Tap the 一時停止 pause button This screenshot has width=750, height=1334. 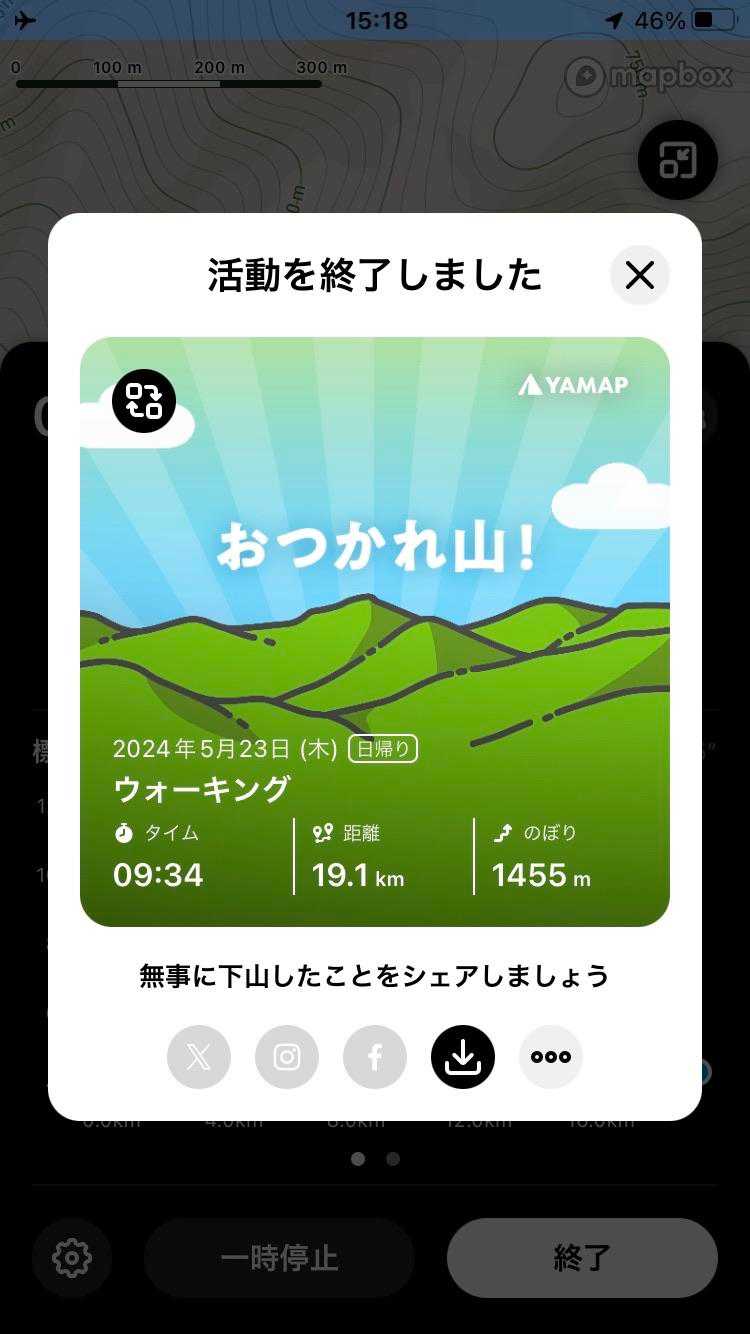click(x=279, y=1257)
